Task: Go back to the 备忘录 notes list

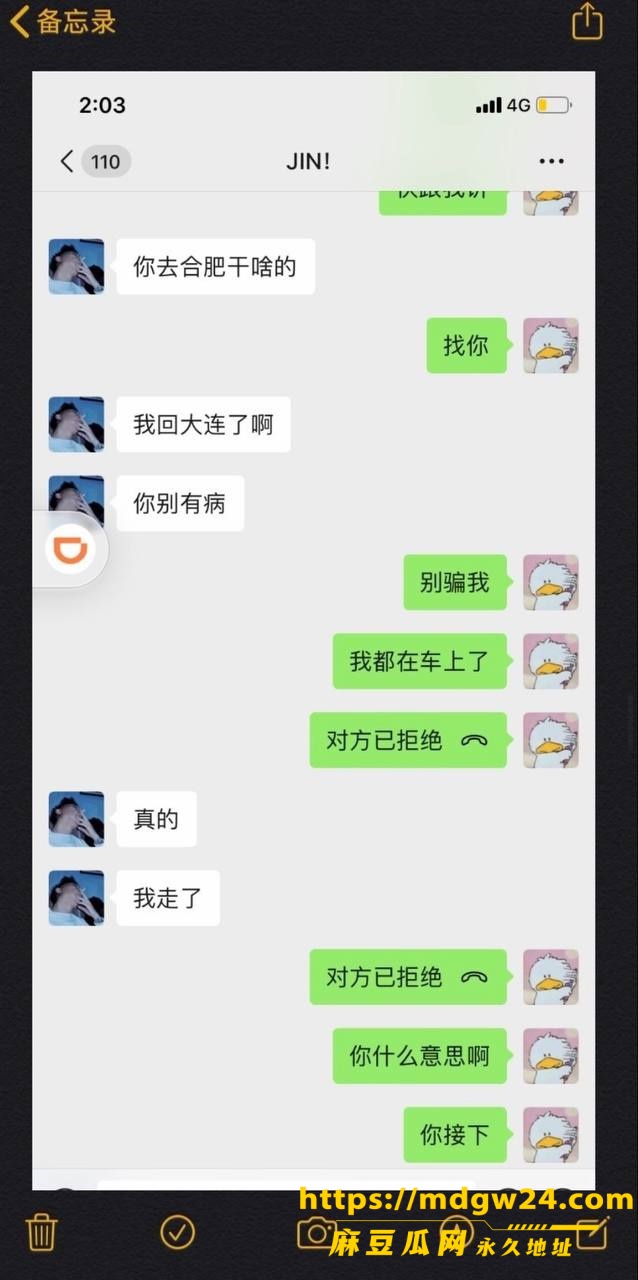Action: point(62,21)
